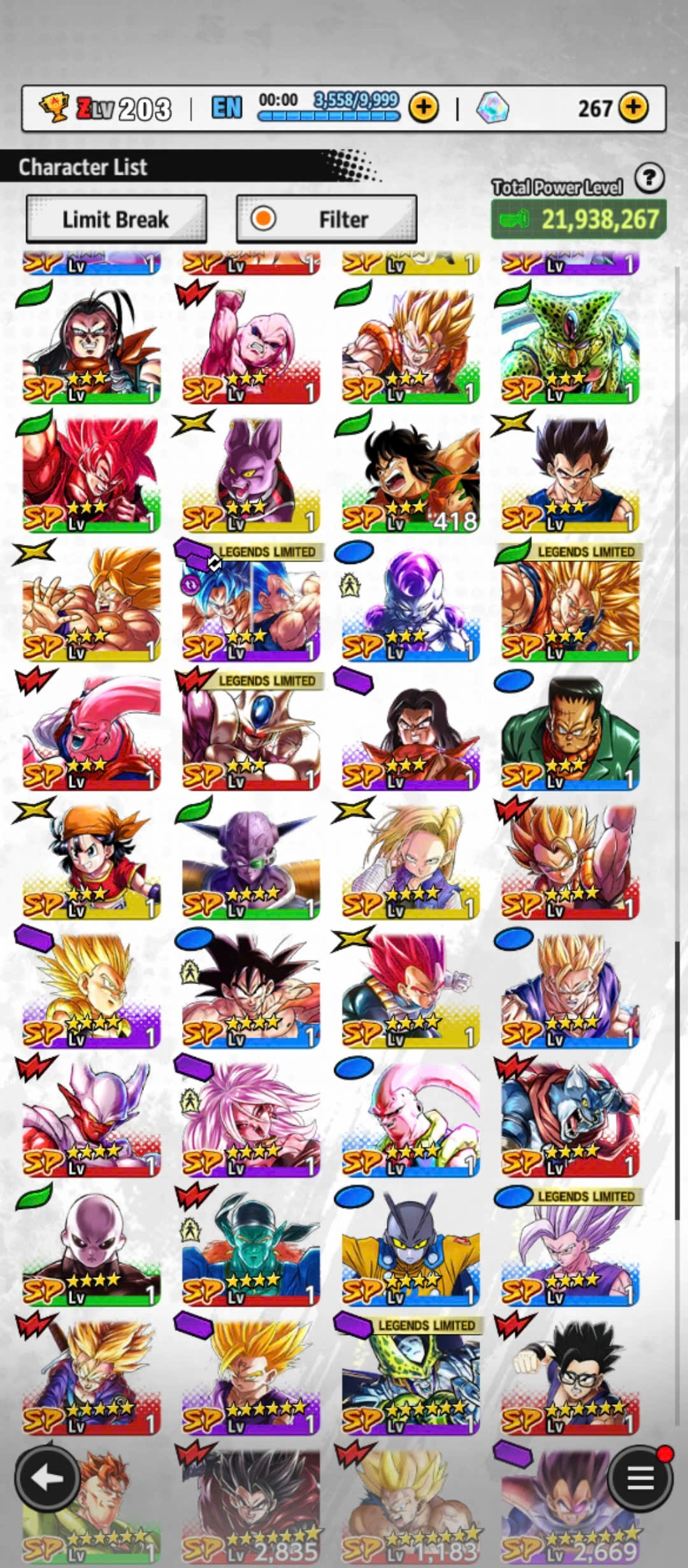The height and width of the screenshot is (1568, 688).
Task: Open Legends Limited Gohan Beast card
Action: click(x=570, y=1247)
